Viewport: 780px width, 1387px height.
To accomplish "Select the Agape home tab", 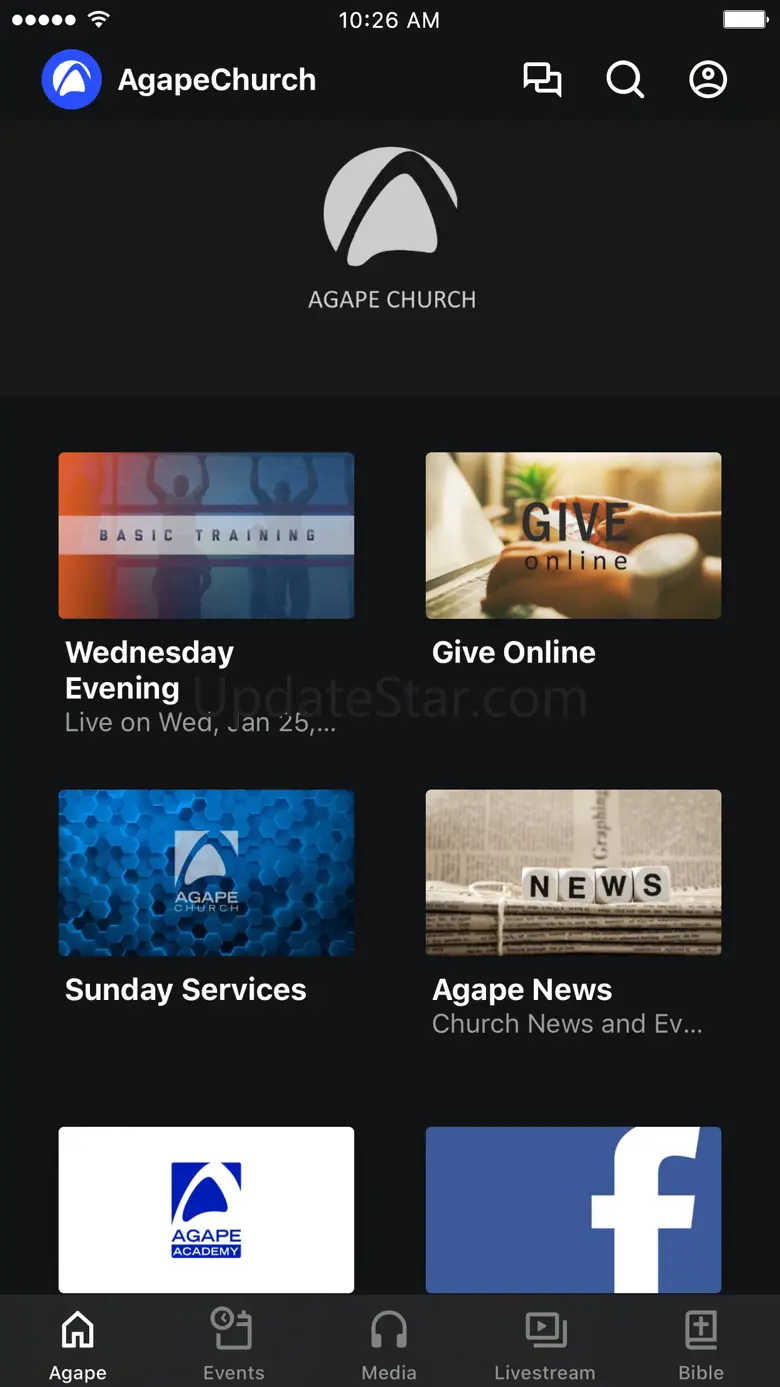I will point(78,1343).
